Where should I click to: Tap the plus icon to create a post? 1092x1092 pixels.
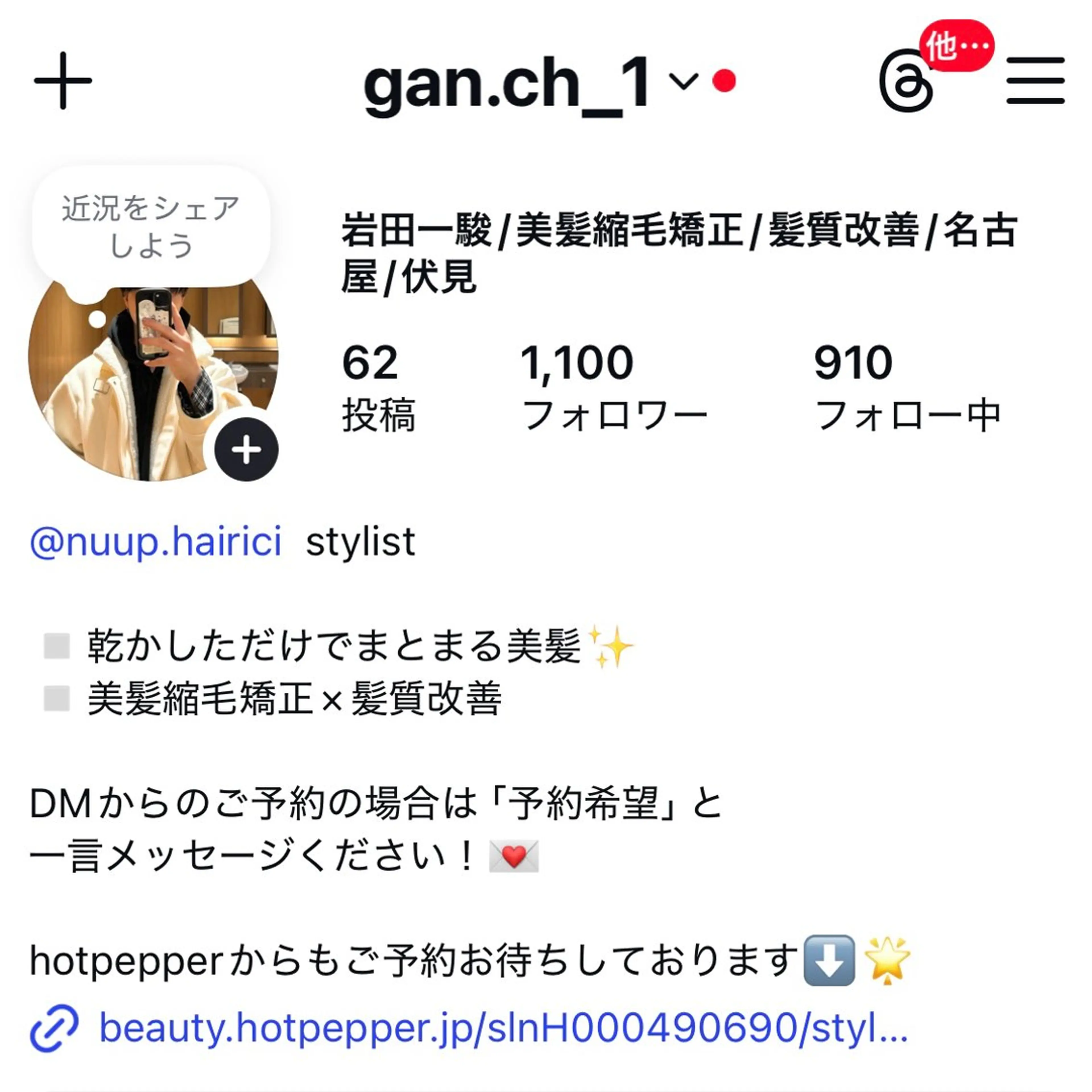coord(63,81)
